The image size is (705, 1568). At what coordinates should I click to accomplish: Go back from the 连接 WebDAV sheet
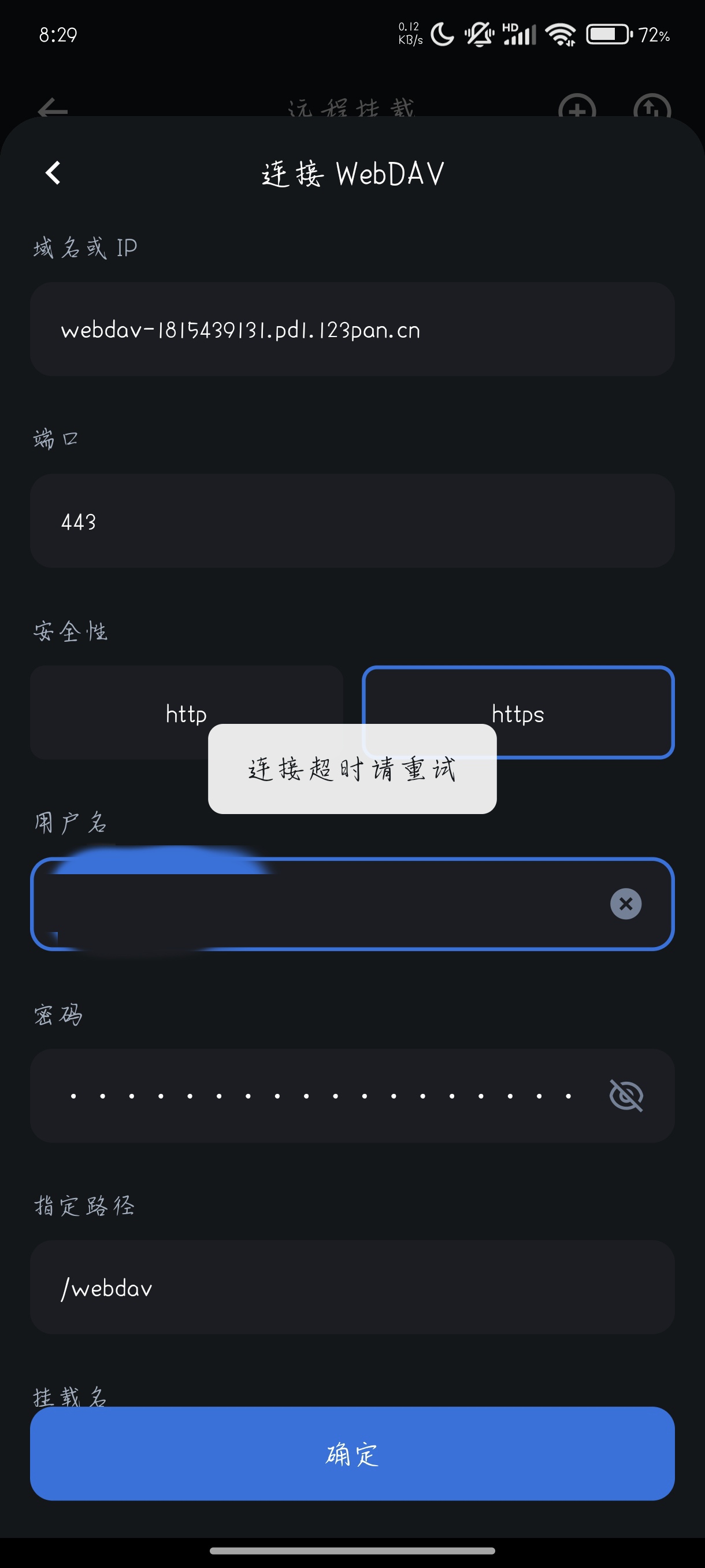tap(54, 173)
